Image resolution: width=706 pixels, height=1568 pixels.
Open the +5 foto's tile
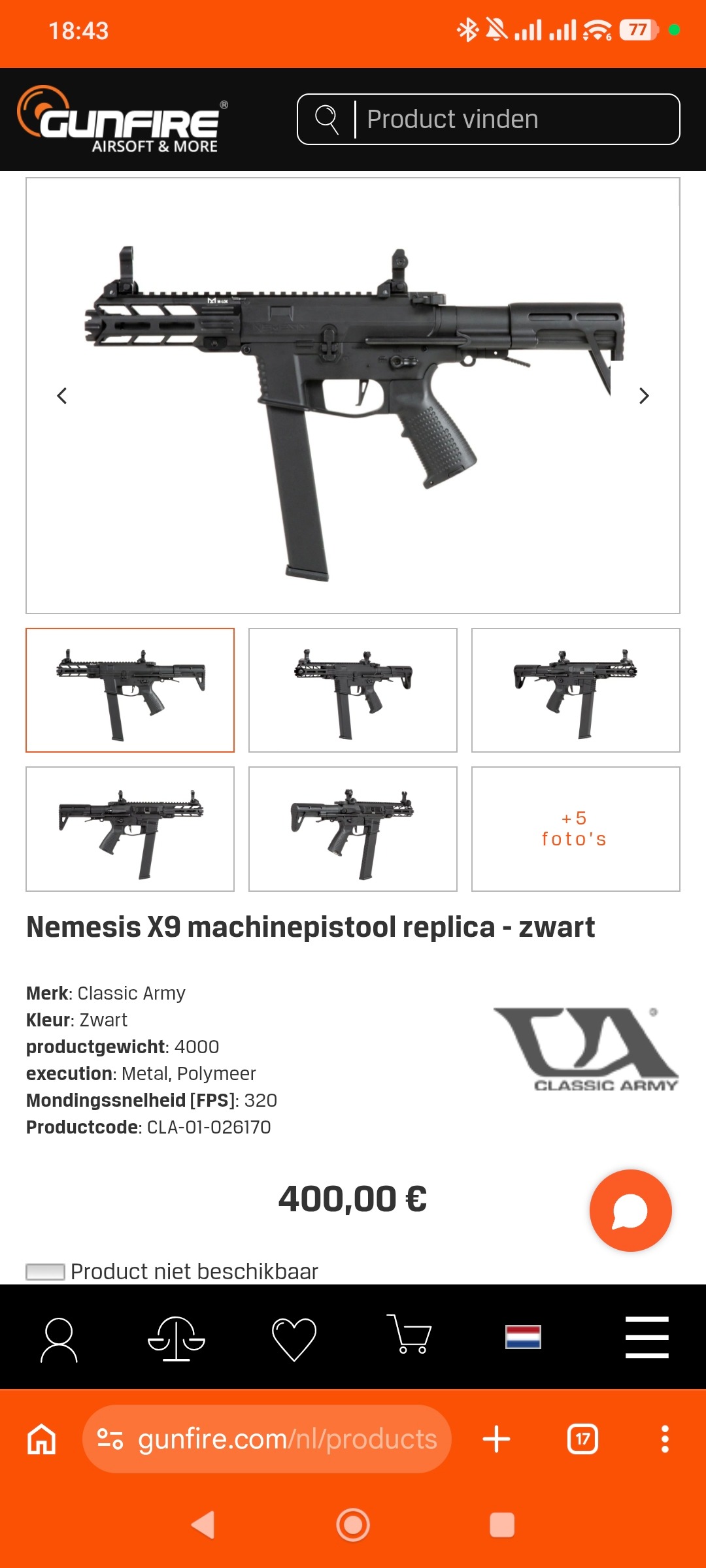click(576, 829)
